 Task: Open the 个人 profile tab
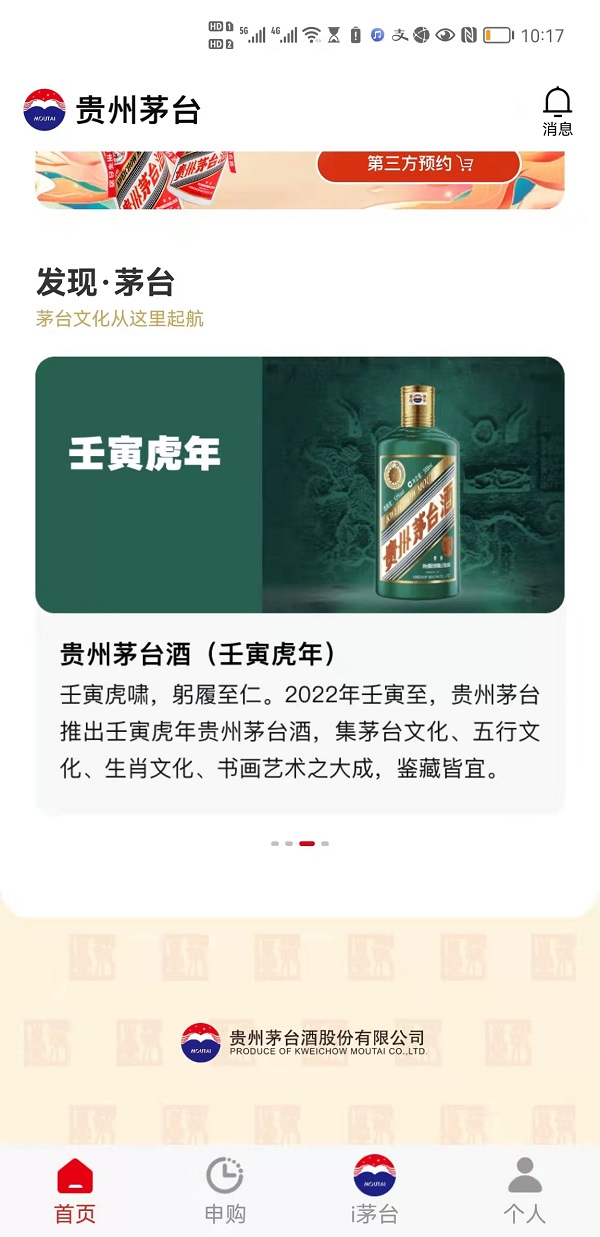[x=524, y=1190]
